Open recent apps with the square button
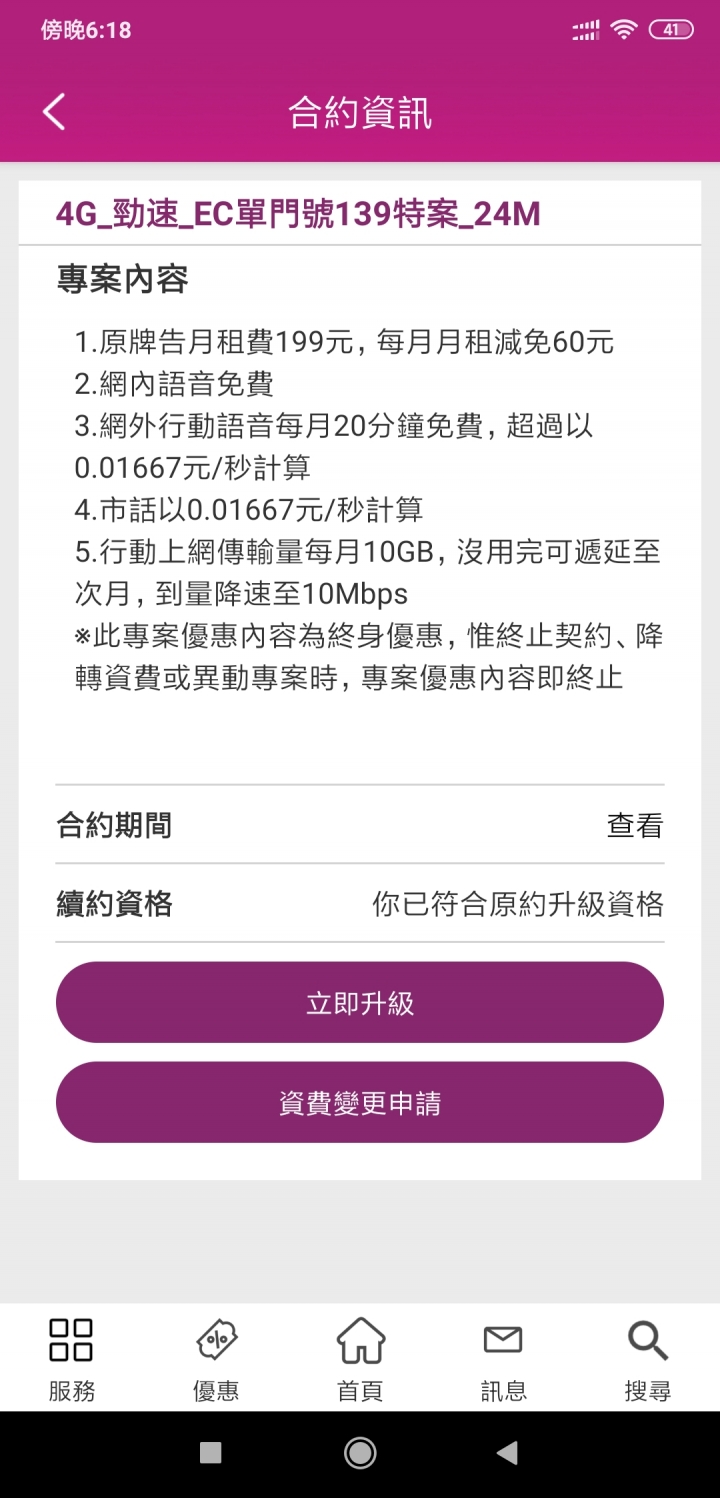 [x=210, y=1453]
